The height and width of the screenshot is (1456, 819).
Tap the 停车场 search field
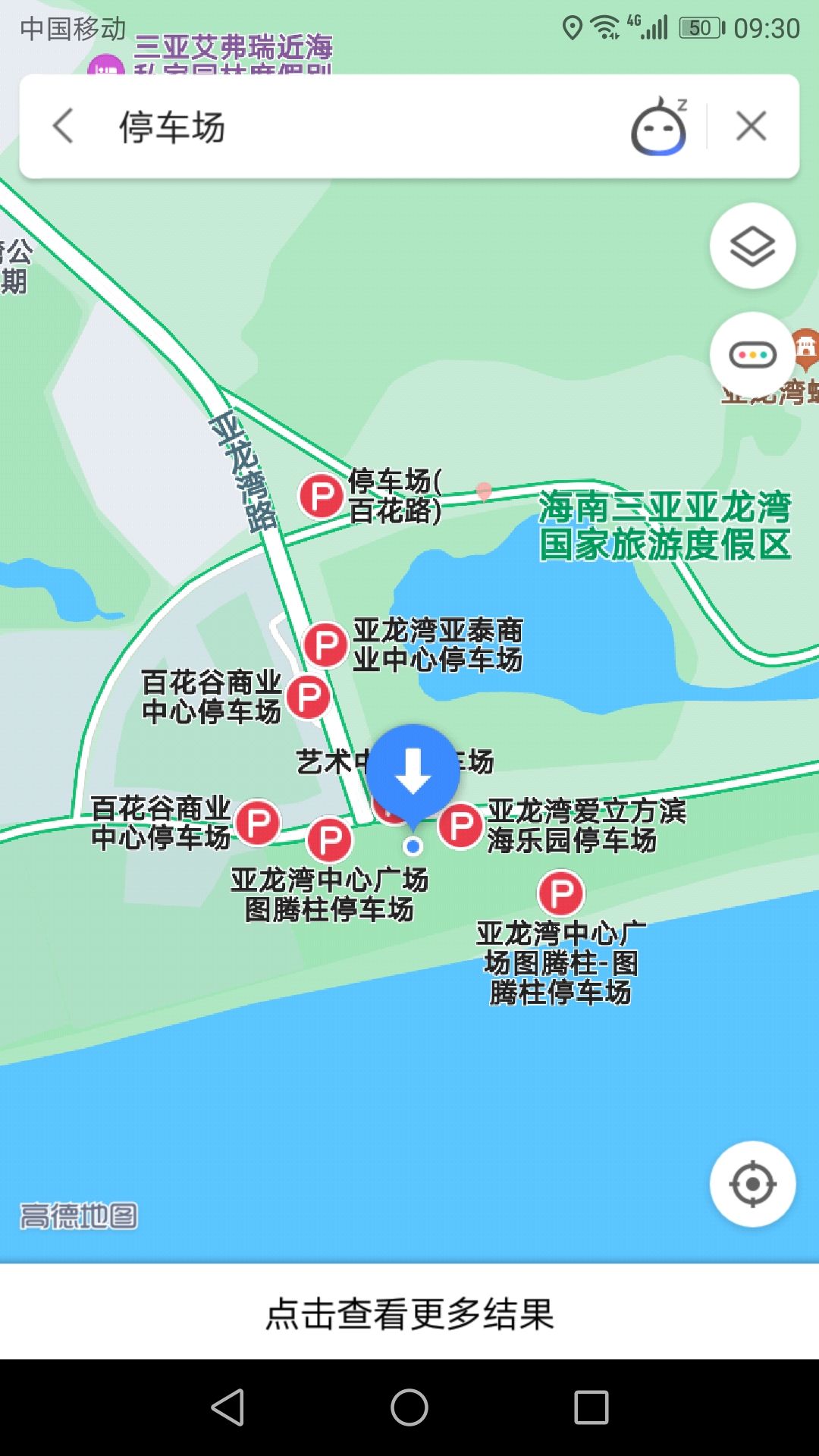[364, 127]
